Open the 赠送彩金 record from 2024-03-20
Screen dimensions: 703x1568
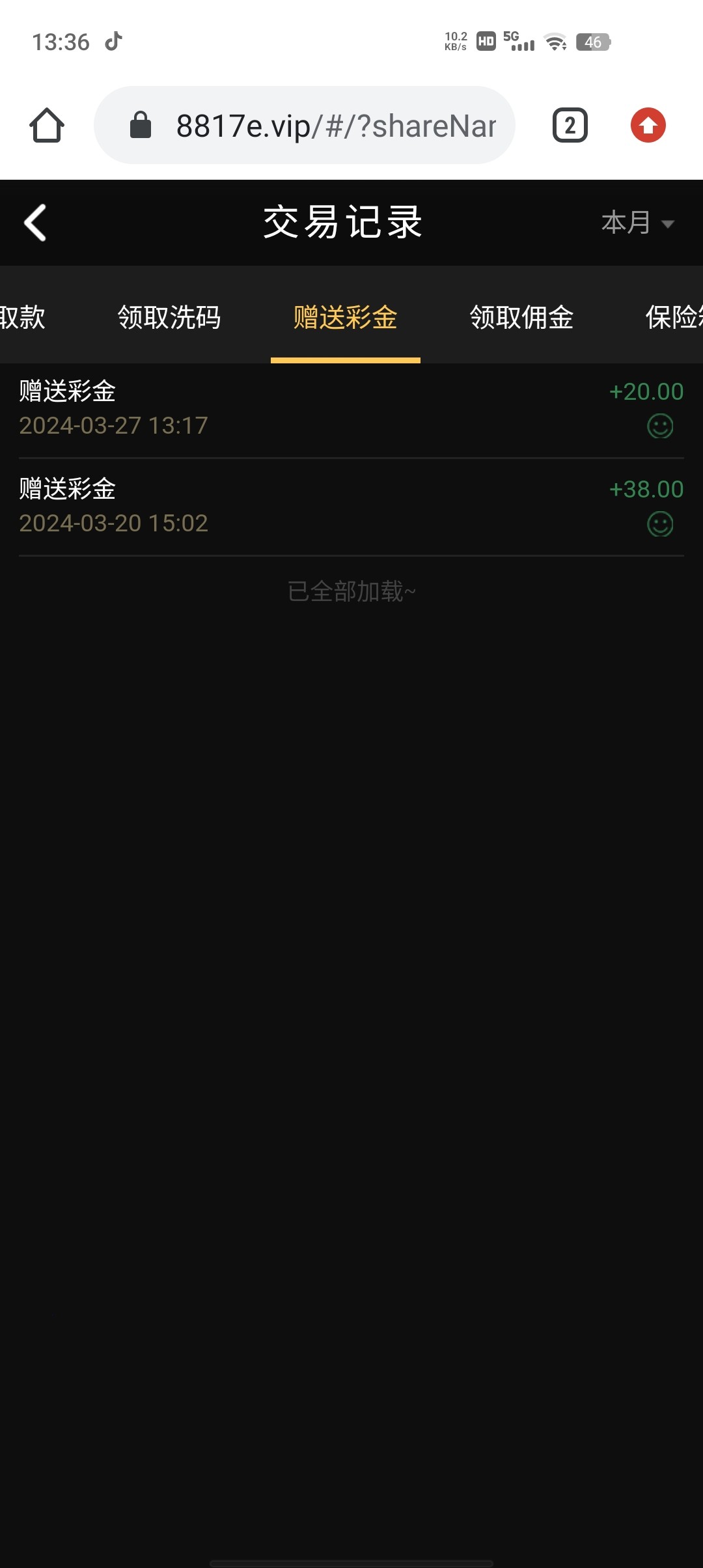pos(351,507)
